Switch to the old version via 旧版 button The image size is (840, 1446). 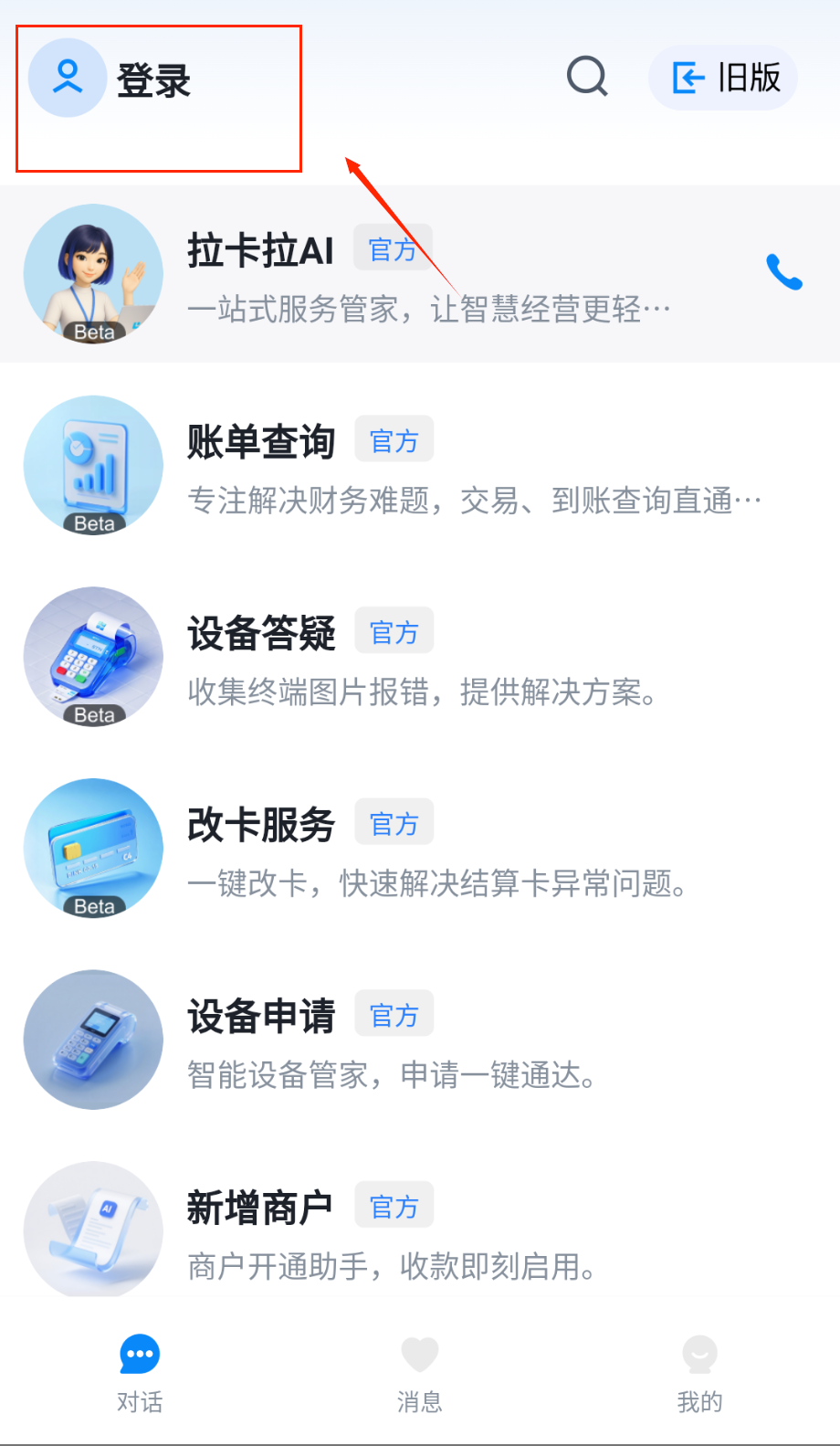(x=722, y=78)
